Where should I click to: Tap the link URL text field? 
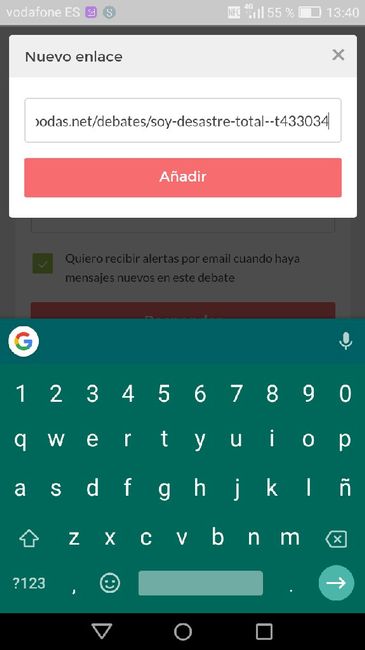(x=183, y=120)
